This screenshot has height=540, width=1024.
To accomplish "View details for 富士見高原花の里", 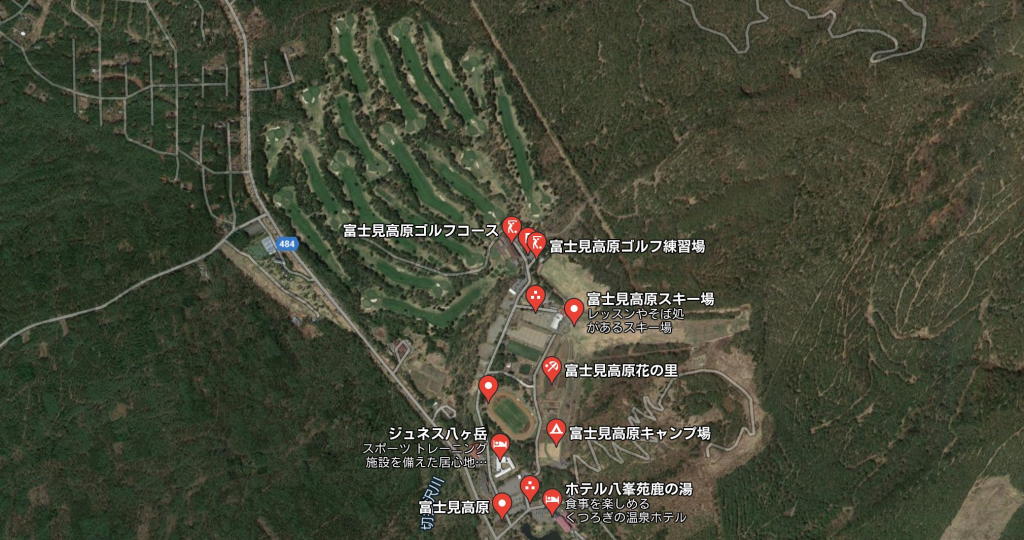I will click(551, 368).
